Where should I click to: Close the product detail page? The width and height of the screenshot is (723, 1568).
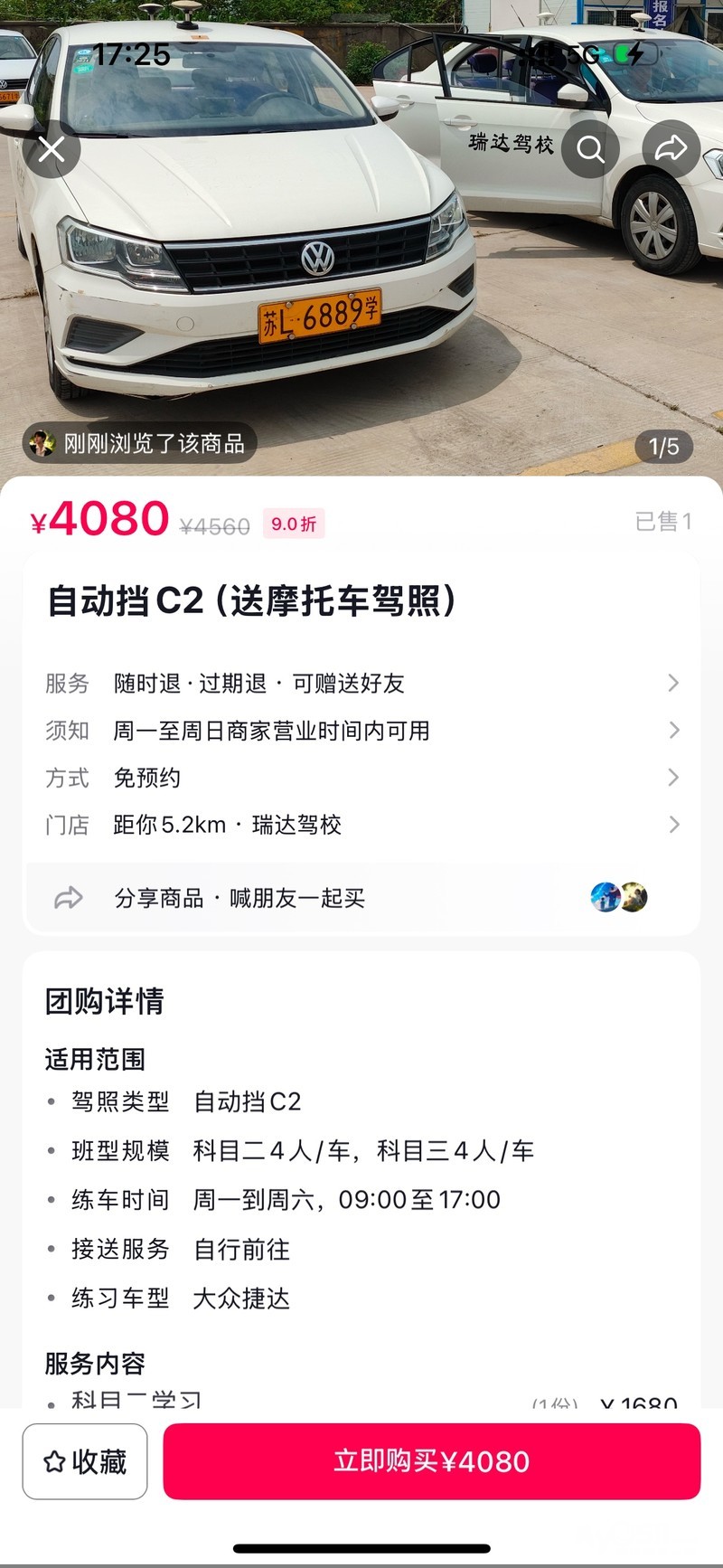coord(52,149)
